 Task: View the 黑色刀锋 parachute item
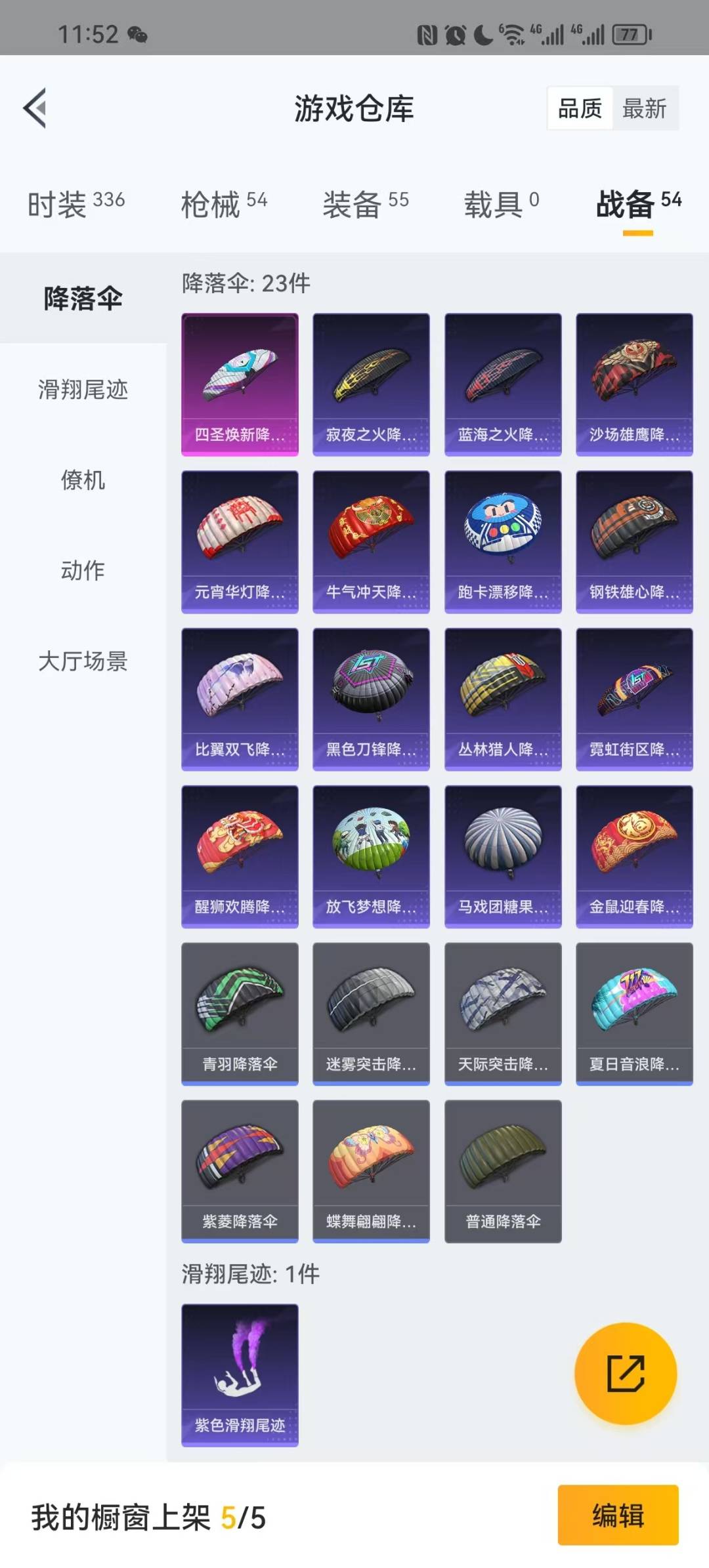[371, 699]
